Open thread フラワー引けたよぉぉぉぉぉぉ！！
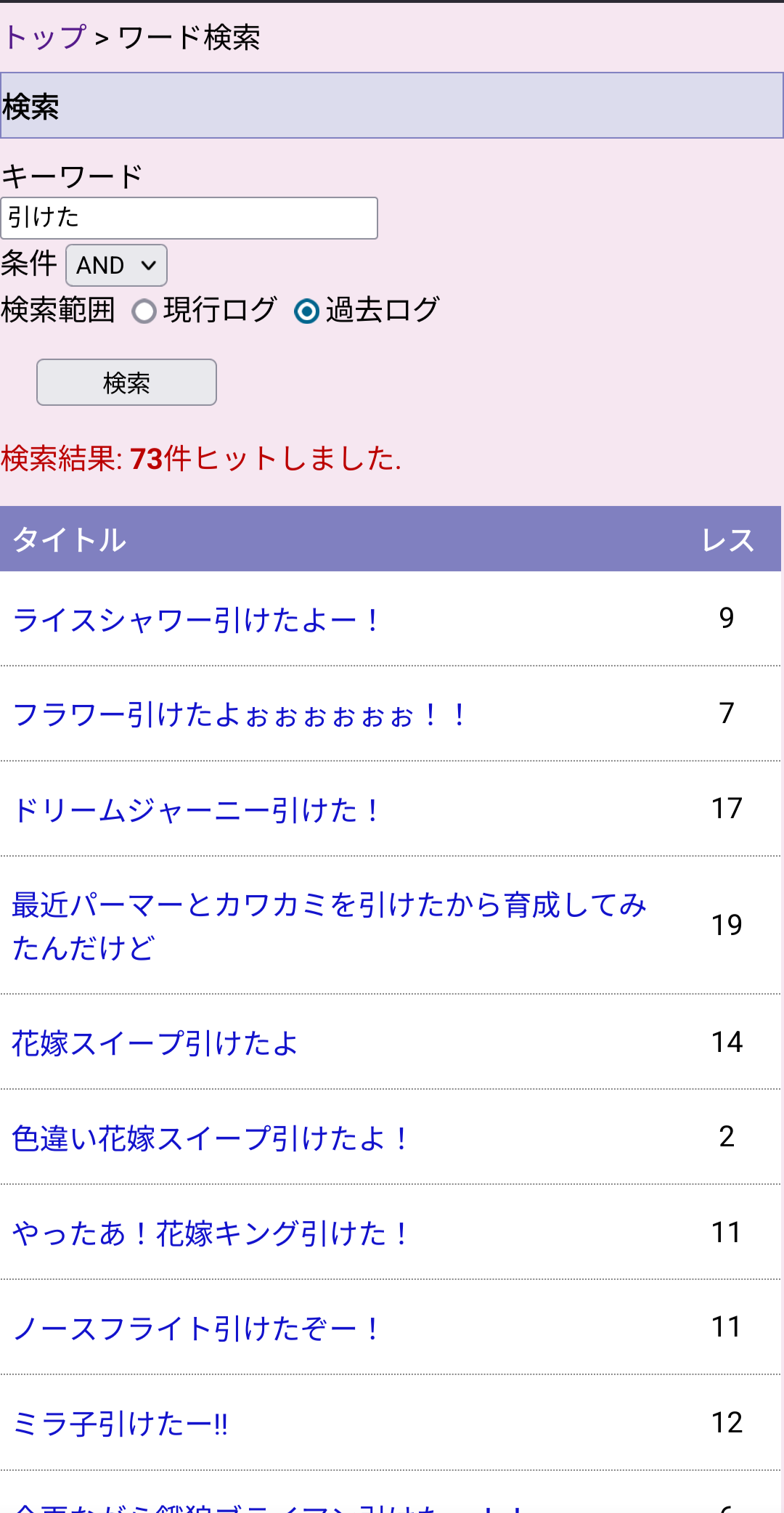This screenshot has width=784, height=1513. tap(240, 715)
